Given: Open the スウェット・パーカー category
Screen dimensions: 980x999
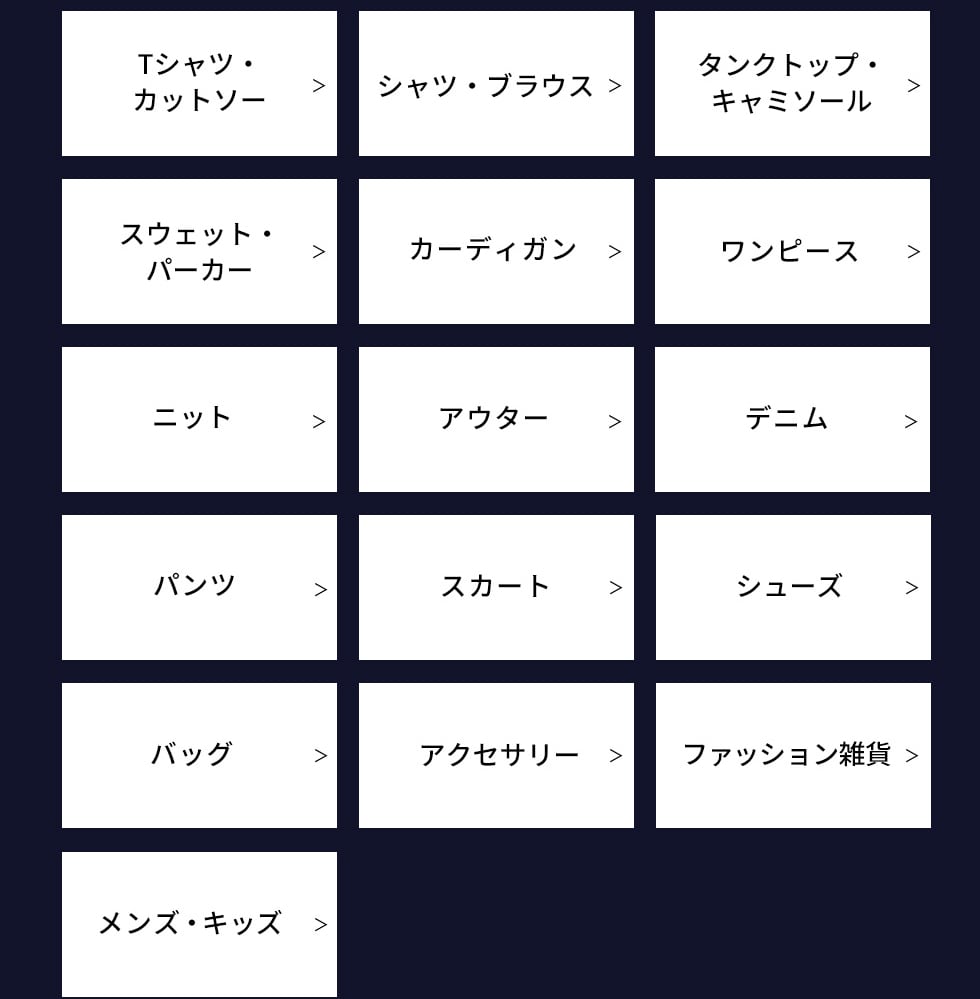Looking at the screenshot, I should click(199, 252).
